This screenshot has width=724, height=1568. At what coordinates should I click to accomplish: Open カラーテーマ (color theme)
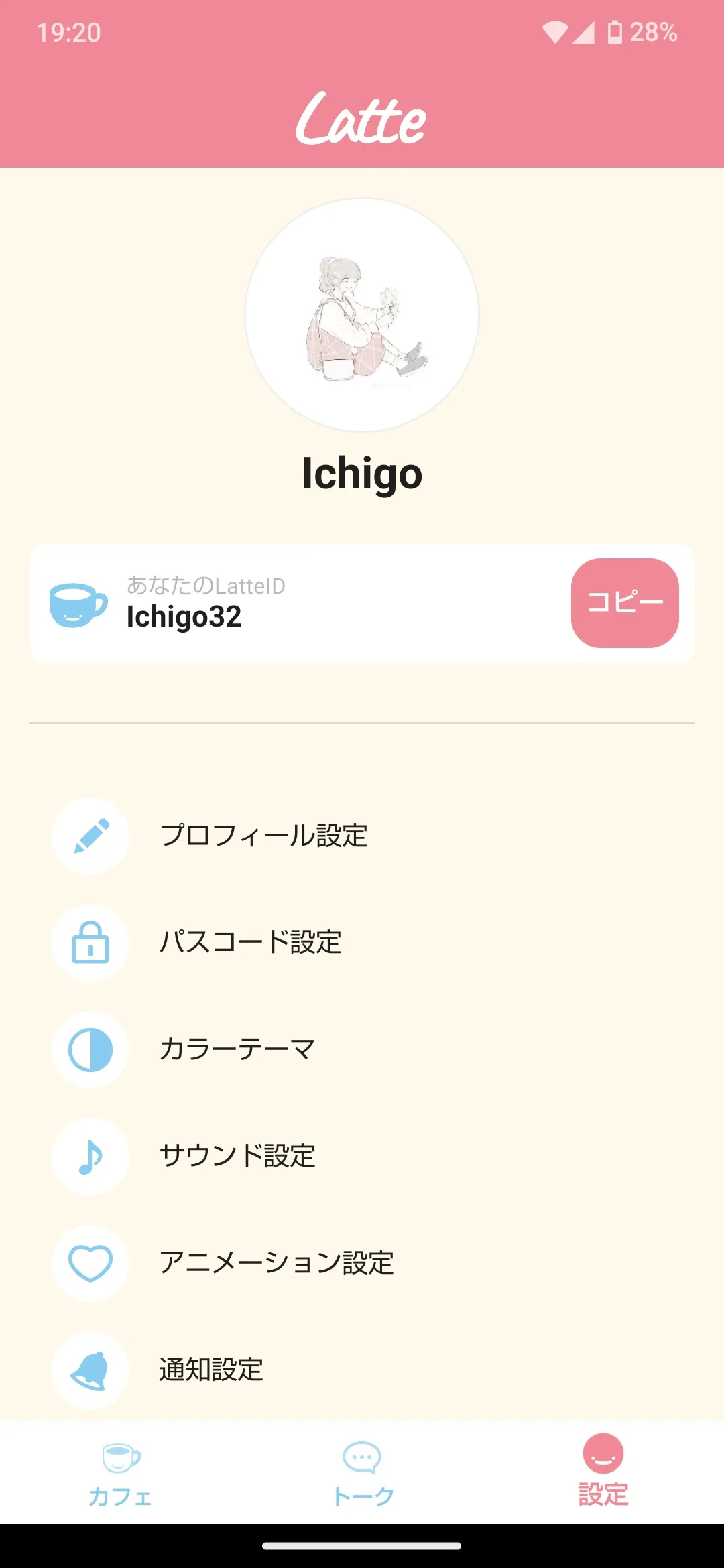237,1049
